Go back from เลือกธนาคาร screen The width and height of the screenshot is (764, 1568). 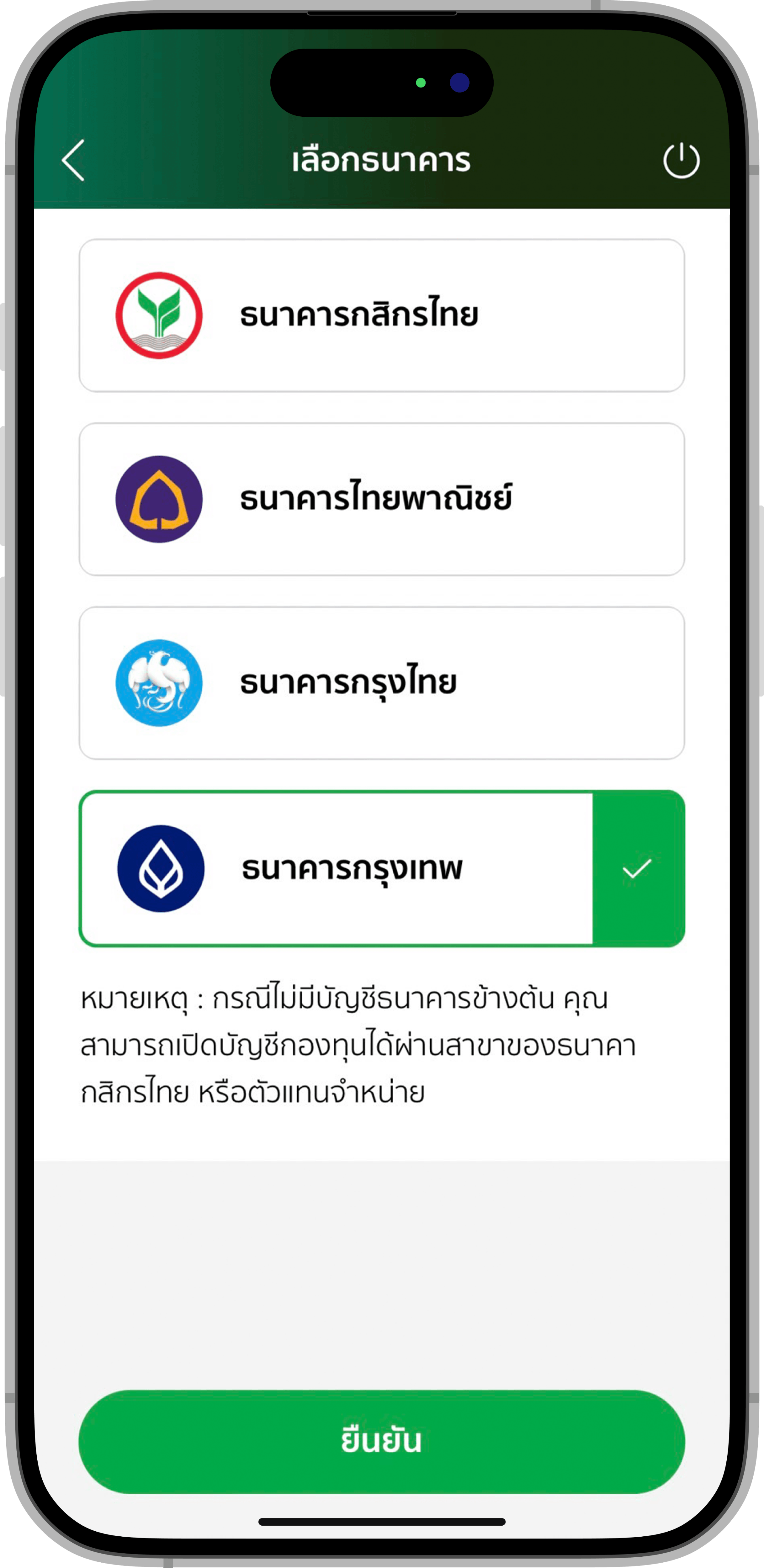[74, 161]
